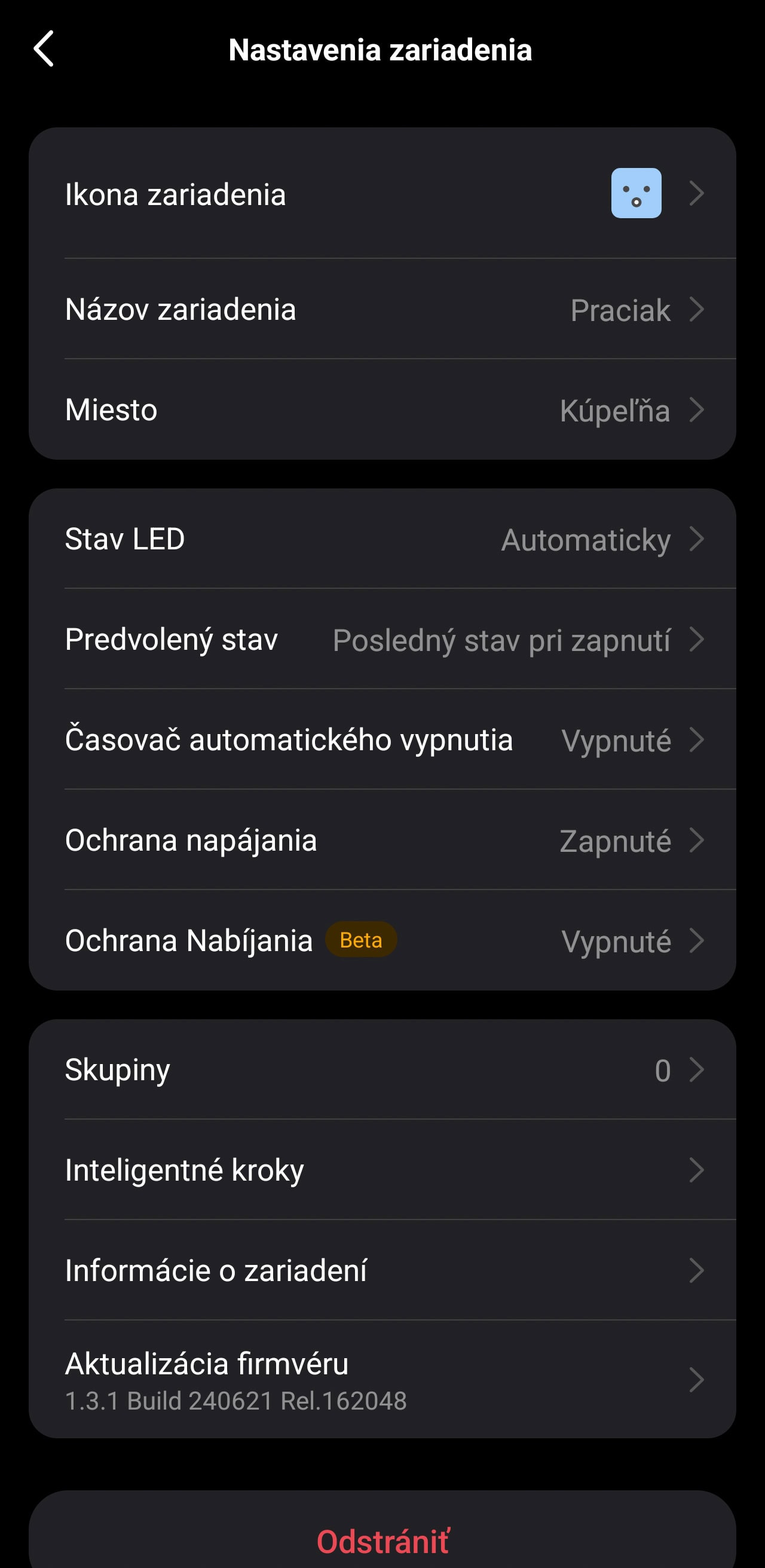Screen dimensions: 765x1568
Task: Open Skupiny row
Action: click(382, 1069)
